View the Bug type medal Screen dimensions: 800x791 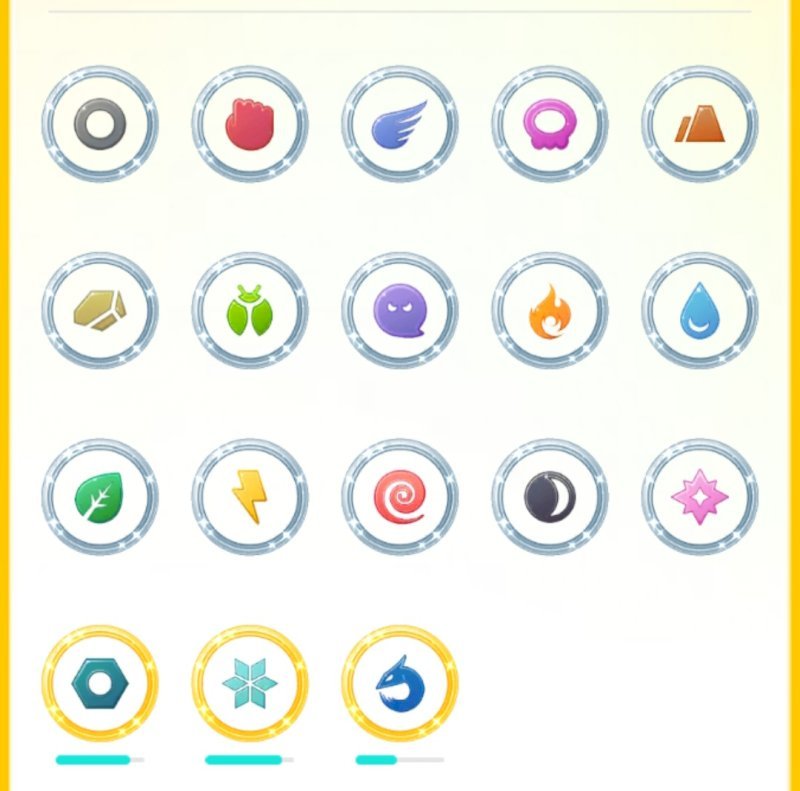click(249, 310)
